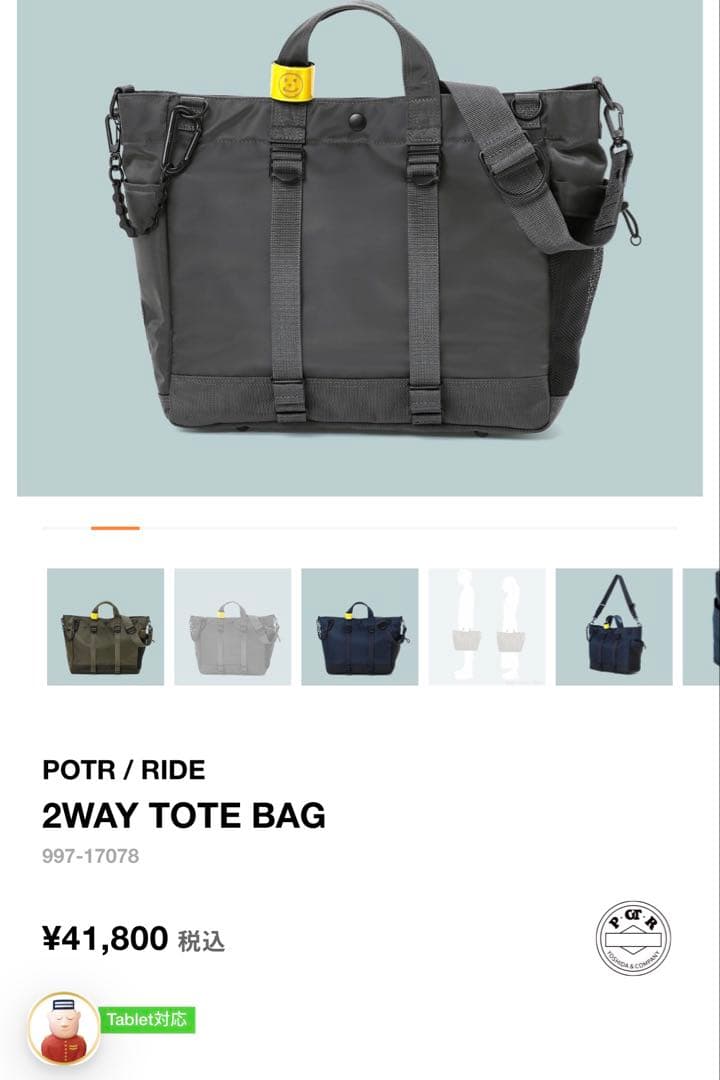Select the navy shoulder-strap bag thumbnail
720x1080 pixels.
pyautogui.click(x=614, y=625)
